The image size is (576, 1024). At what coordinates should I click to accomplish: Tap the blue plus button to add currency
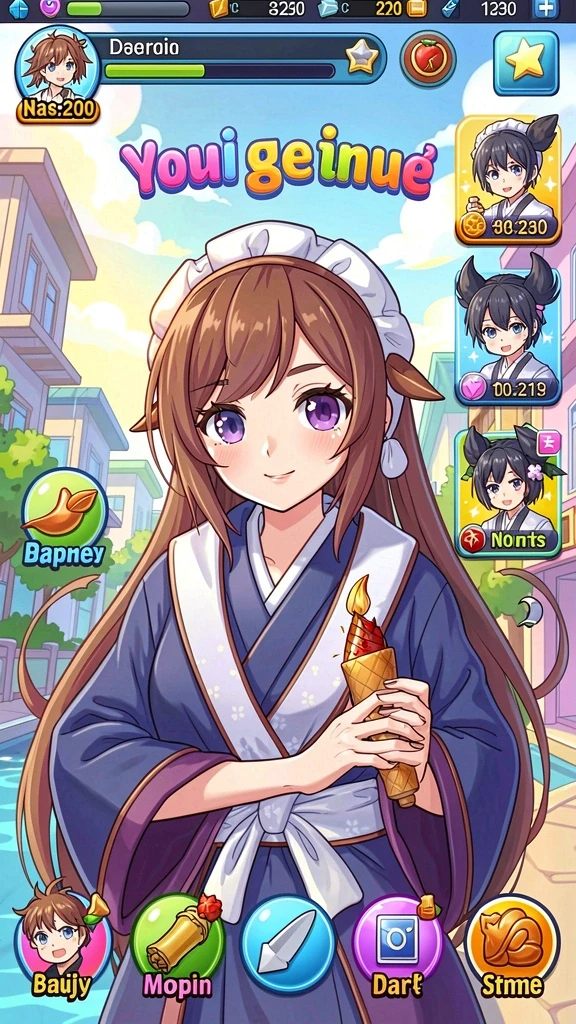point(545,8)
